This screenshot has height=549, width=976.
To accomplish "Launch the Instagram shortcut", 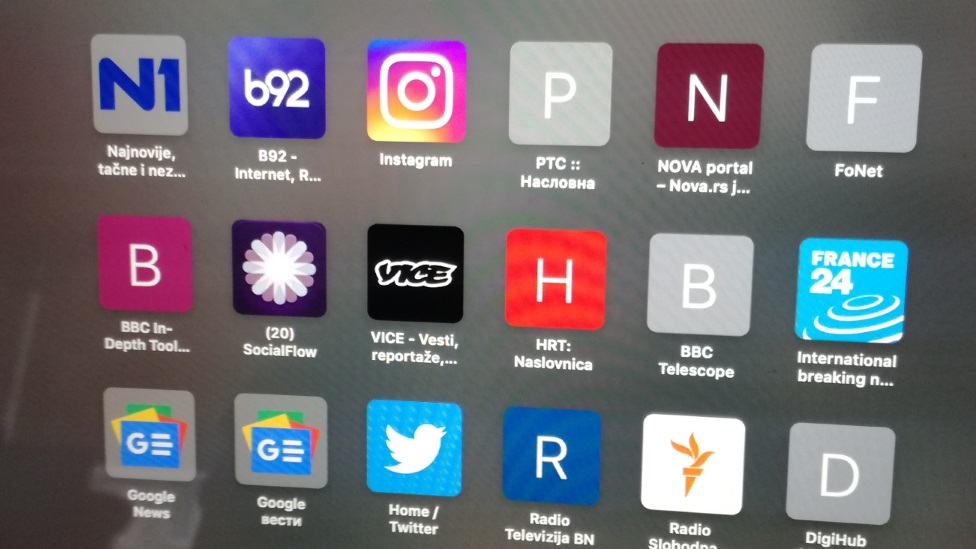I will (416, 91).
